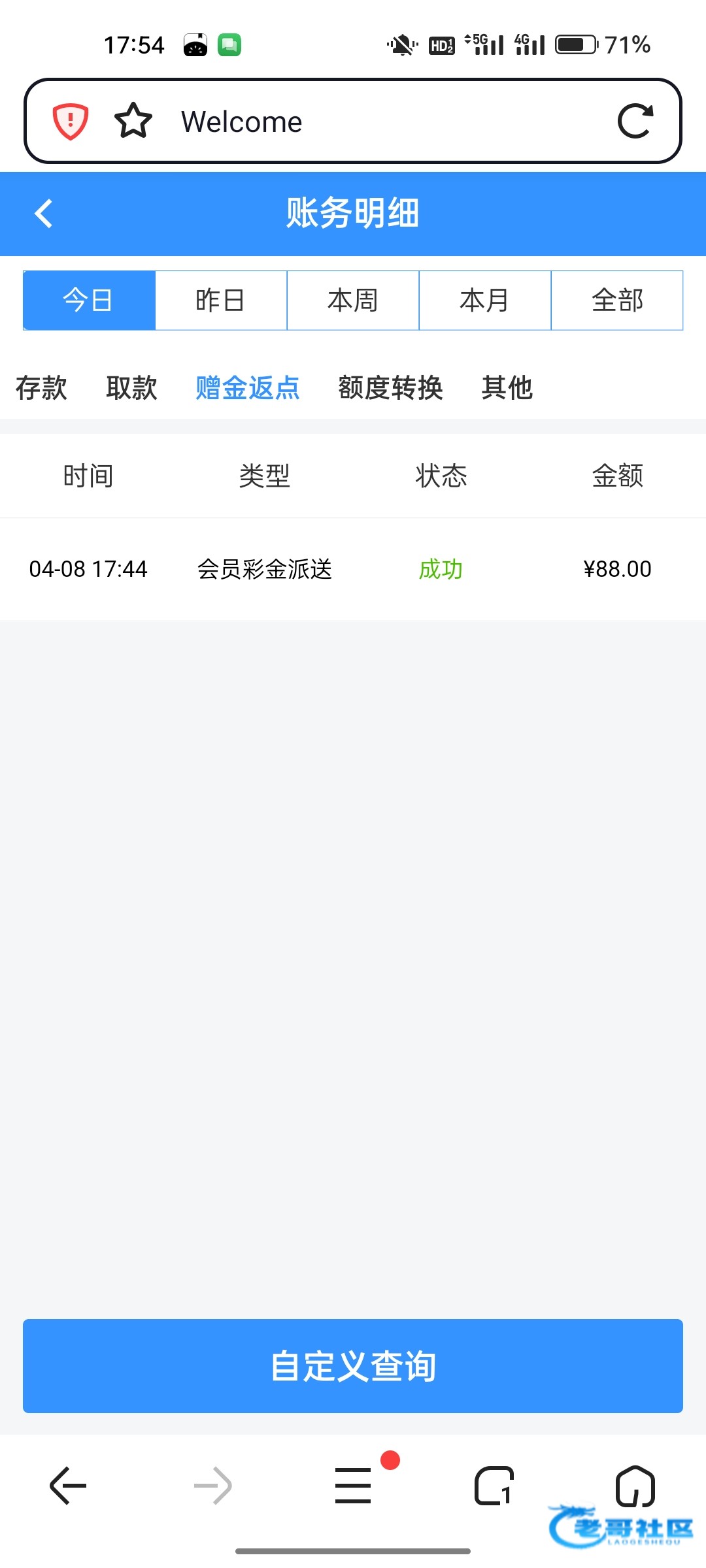View 全部 records
This screenshot has height=1568, width=706.
point(617,301)
